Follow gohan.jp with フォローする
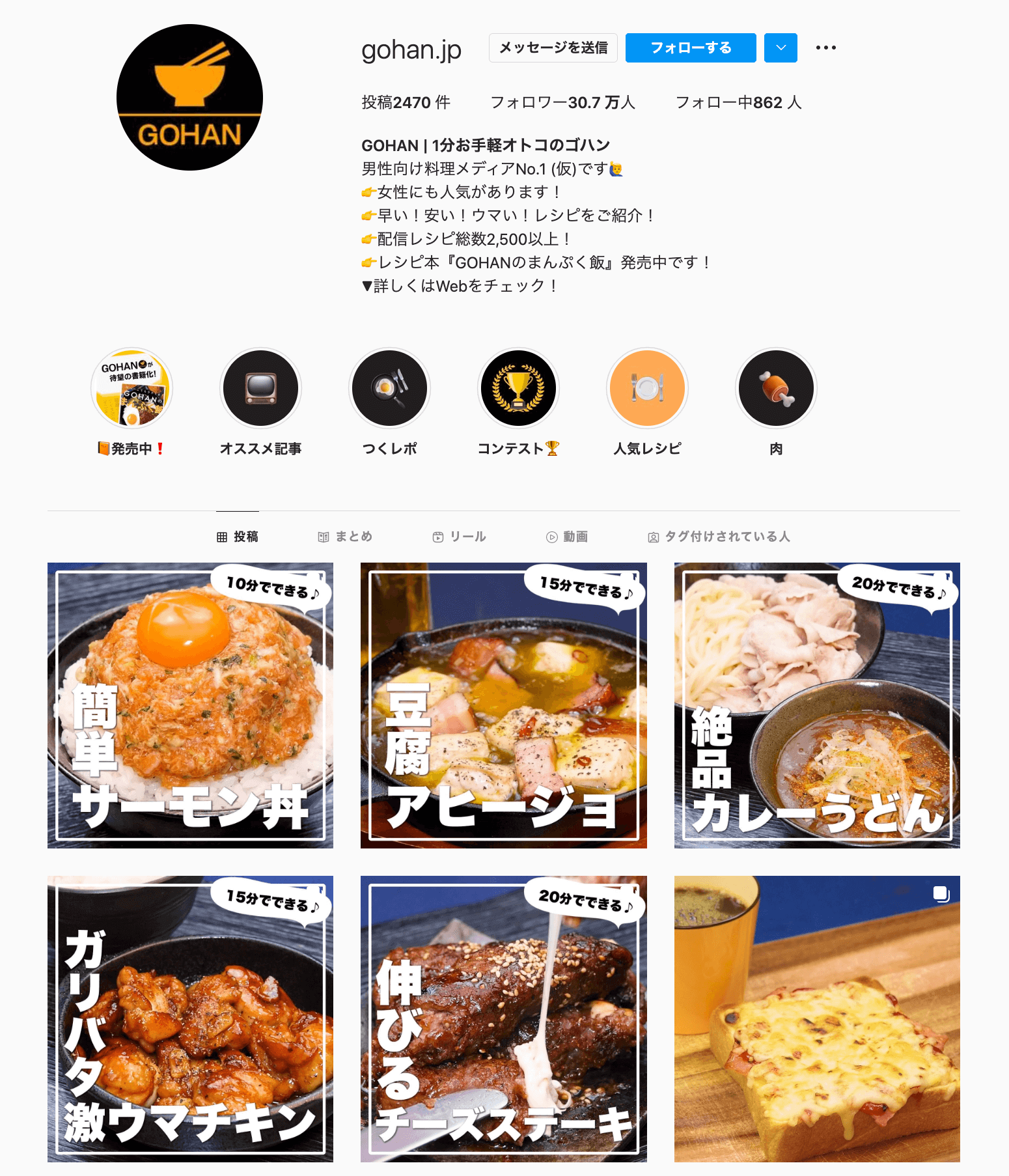This screenshot has height=1176, width=1009. (x=690, y=48)
